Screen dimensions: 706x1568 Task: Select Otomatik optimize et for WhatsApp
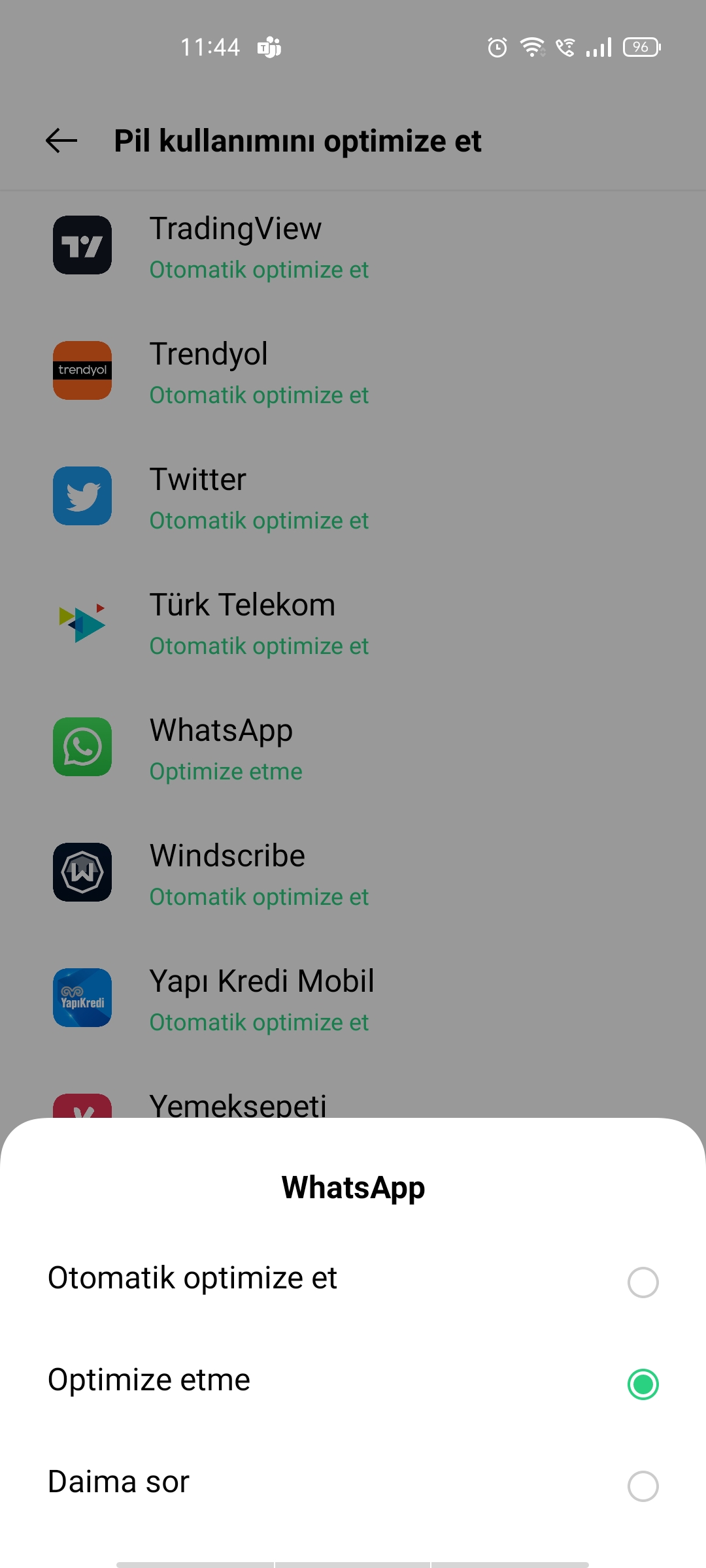pos(353,1279)
